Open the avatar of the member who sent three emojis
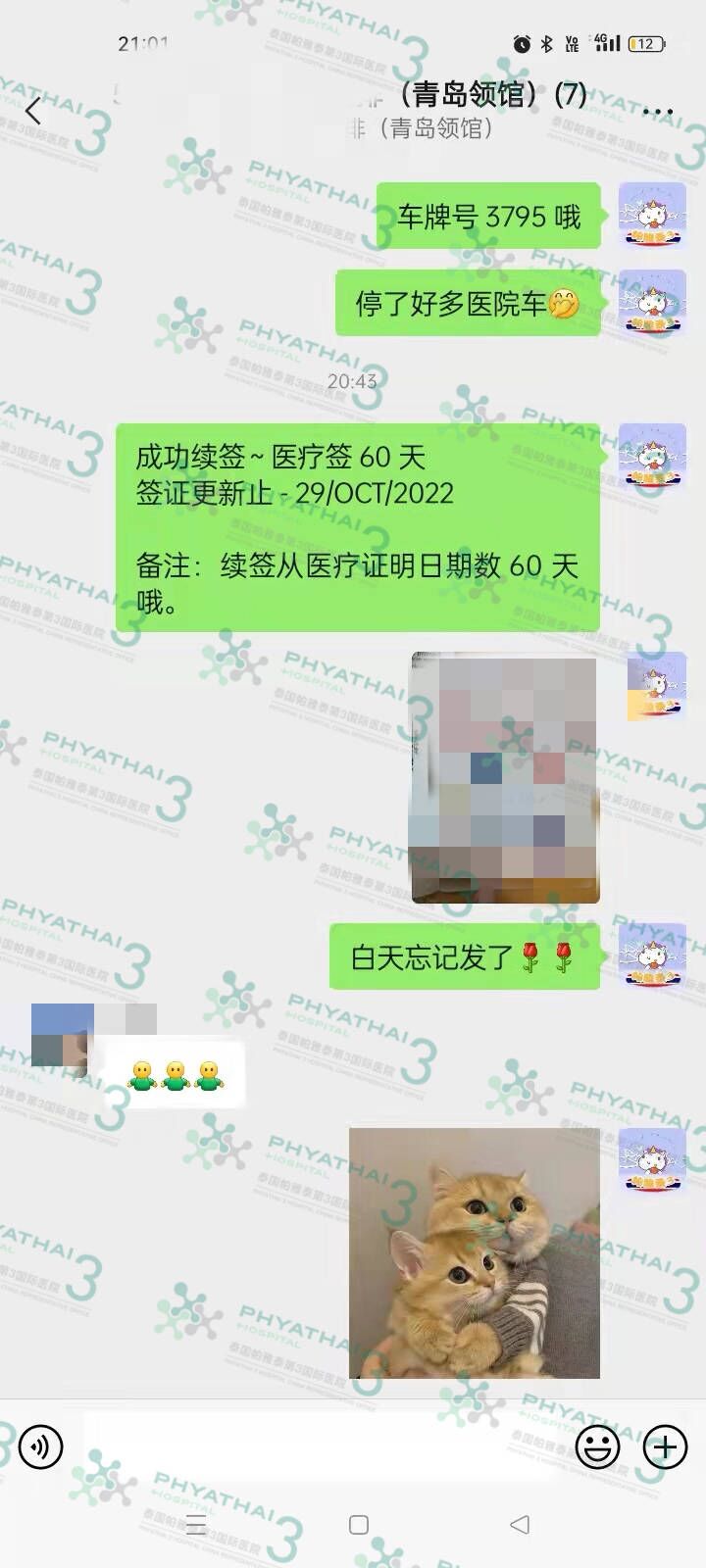Viewport: 706px width, 1568px height. tap(60, 1035)
